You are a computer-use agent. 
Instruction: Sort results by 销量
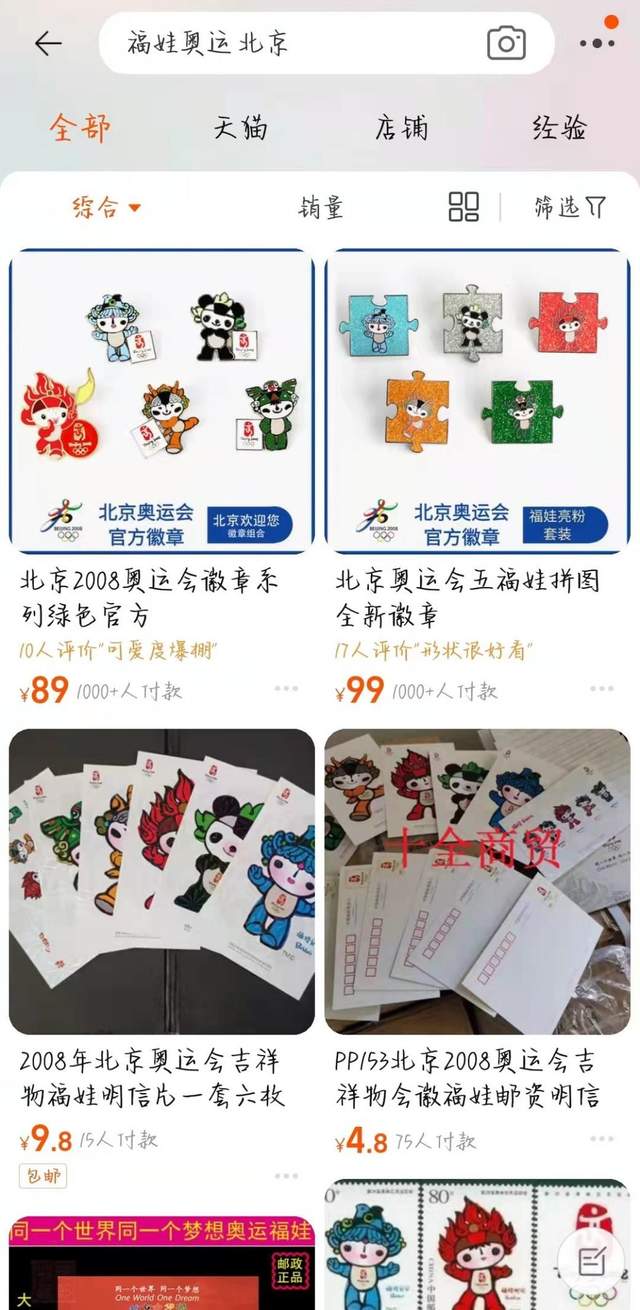(321, 207)
